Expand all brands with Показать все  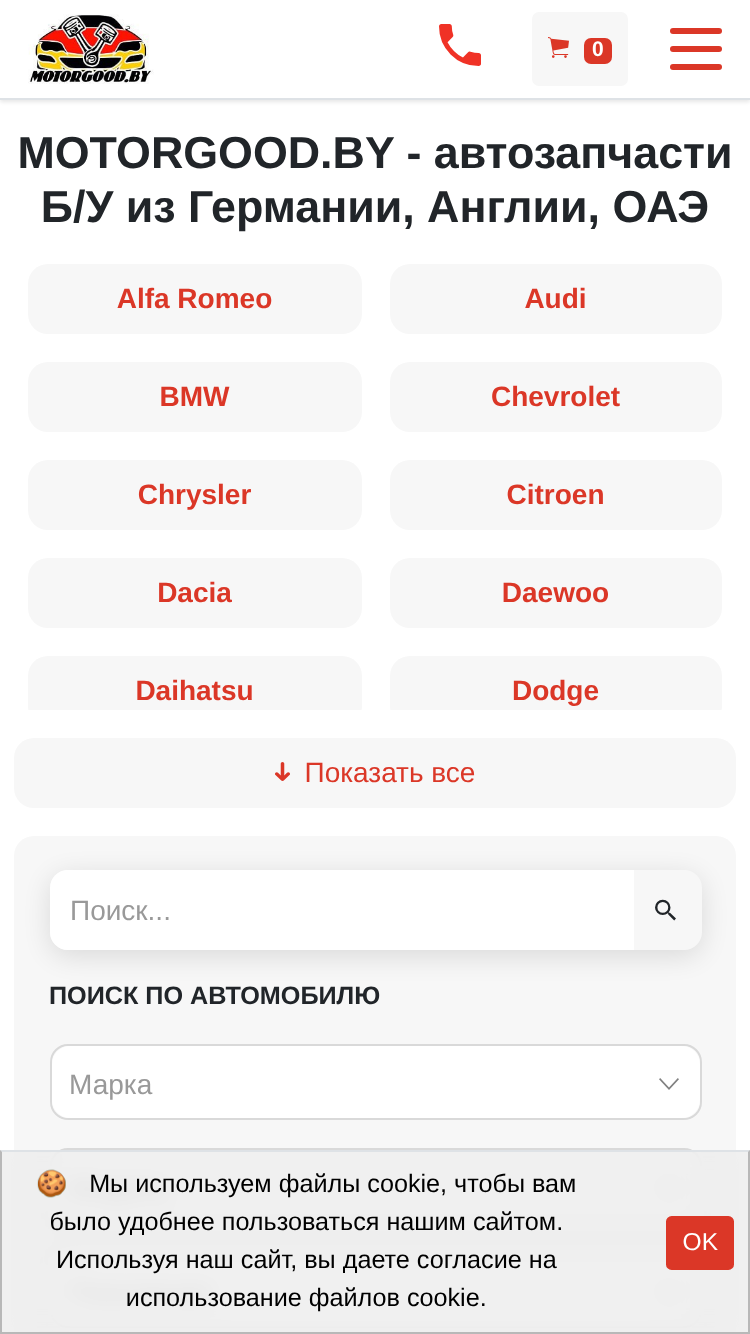(x=375, y=773)
